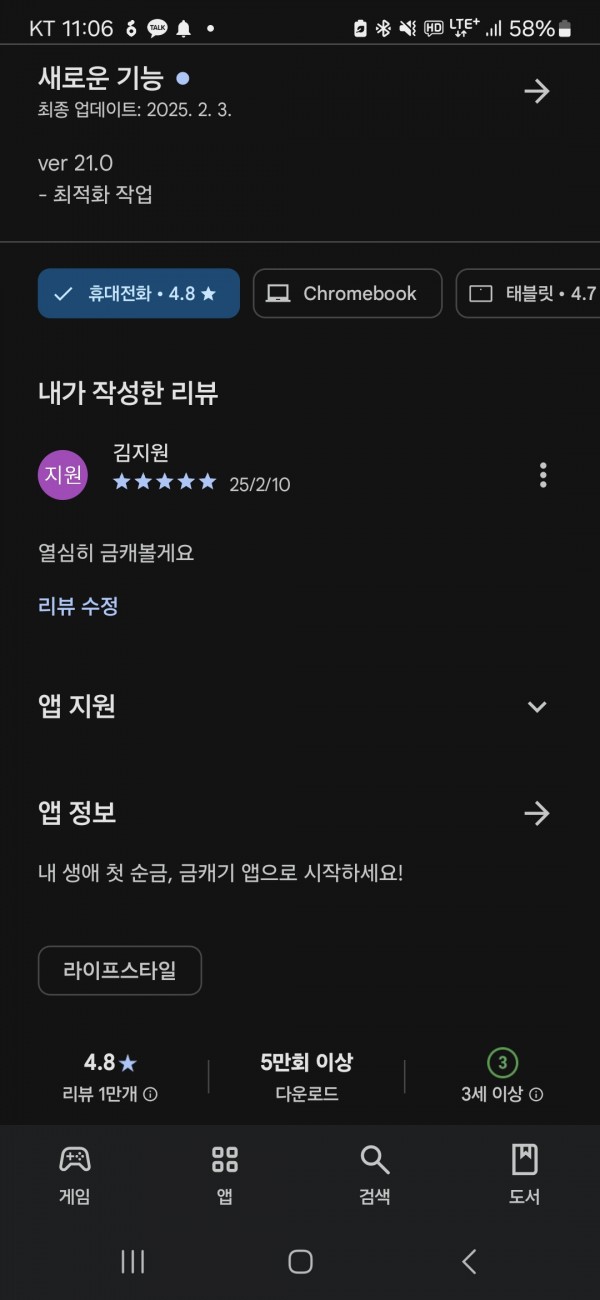600x1300 pixels.
Task: Tap the 리뷰 수정 link
Action: tap(78, 606)
